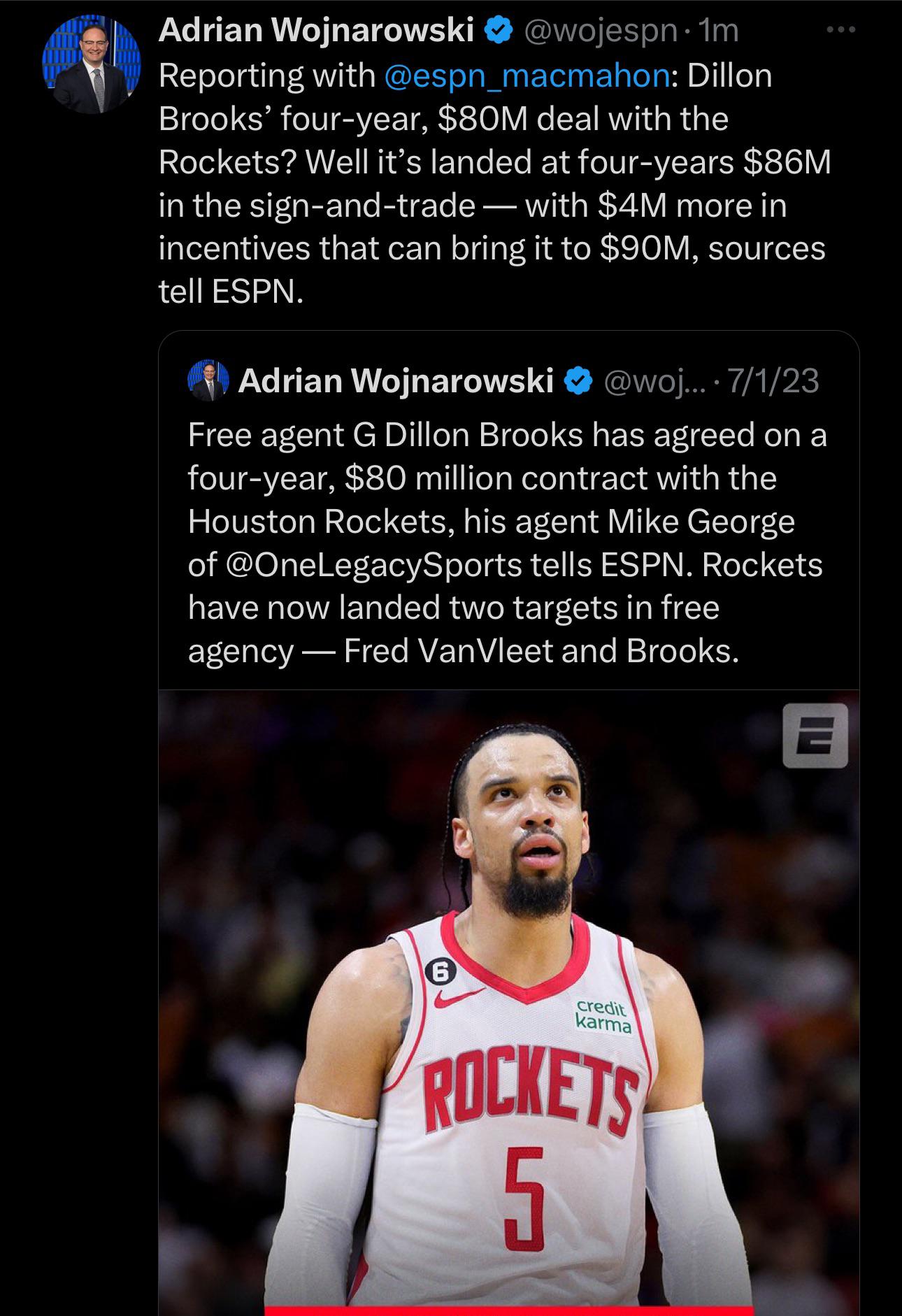Open the @wojespn handle at the top
The height and width of the screenshot is (1316, 902).
pyautogui.click(x=601, y=31)
